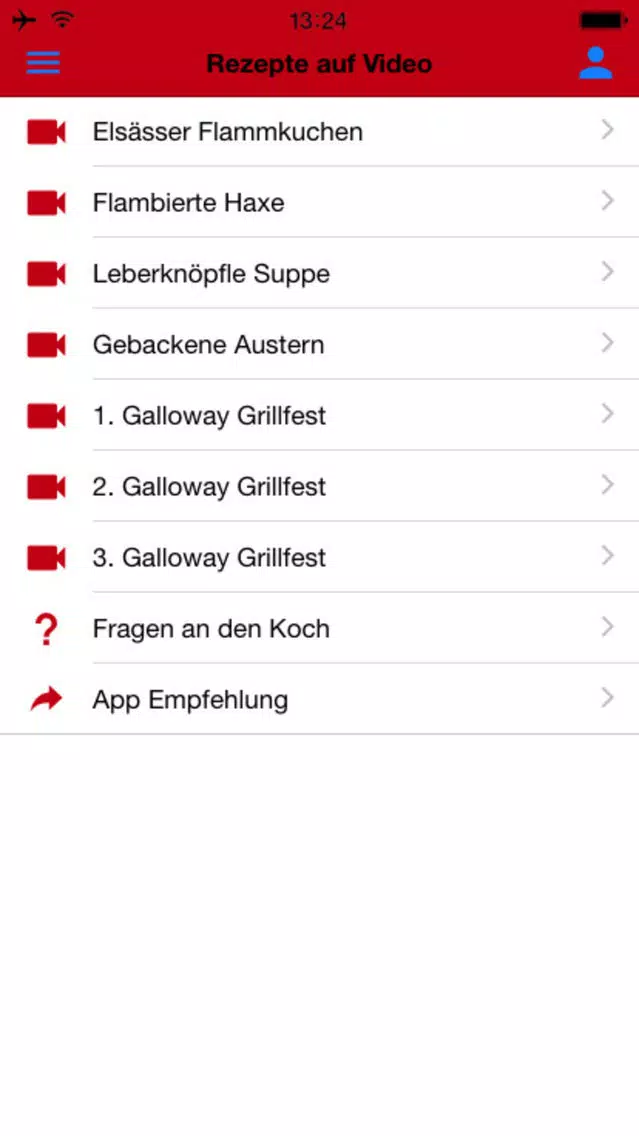Open Fragen an den Koch
639x1136 pixels.
tap(320, 628)
